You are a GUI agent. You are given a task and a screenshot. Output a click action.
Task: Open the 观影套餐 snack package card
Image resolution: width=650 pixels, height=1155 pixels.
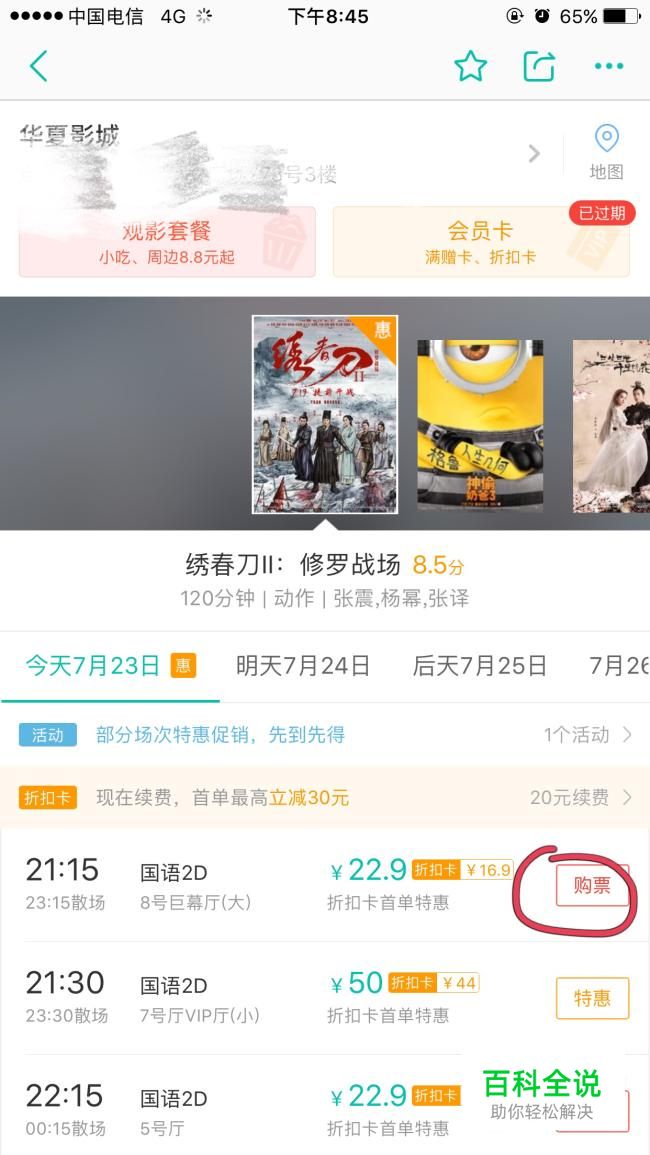click(167, 242)
